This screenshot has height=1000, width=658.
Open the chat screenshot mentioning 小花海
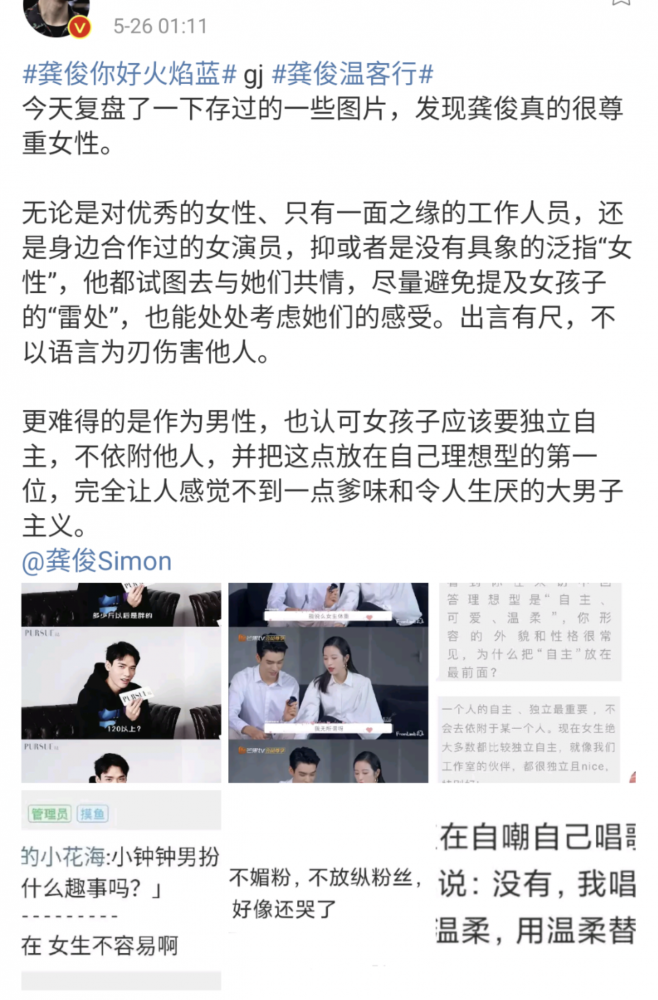[121, 889]
